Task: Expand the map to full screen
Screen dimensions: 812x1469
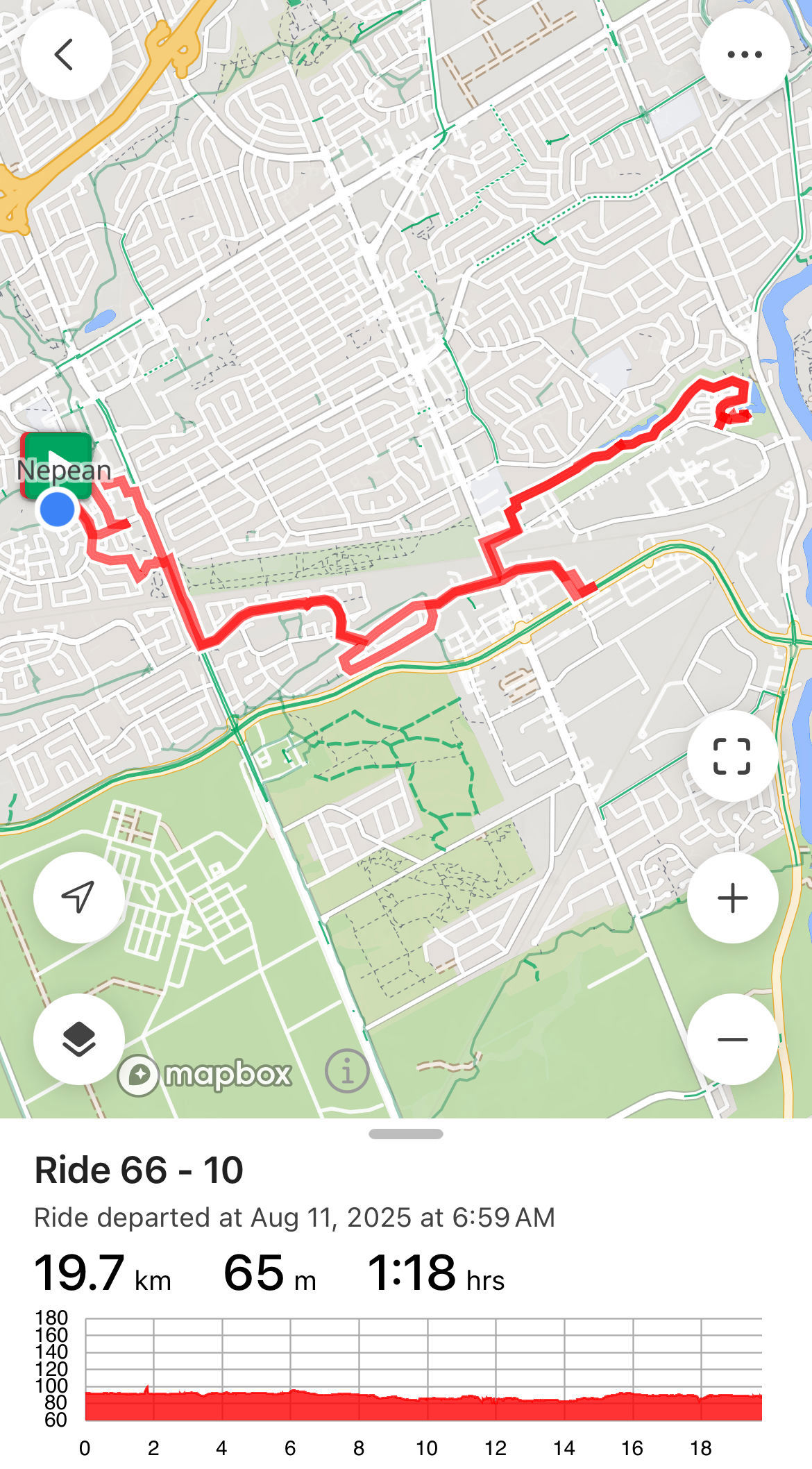Action: pos(732,756)
